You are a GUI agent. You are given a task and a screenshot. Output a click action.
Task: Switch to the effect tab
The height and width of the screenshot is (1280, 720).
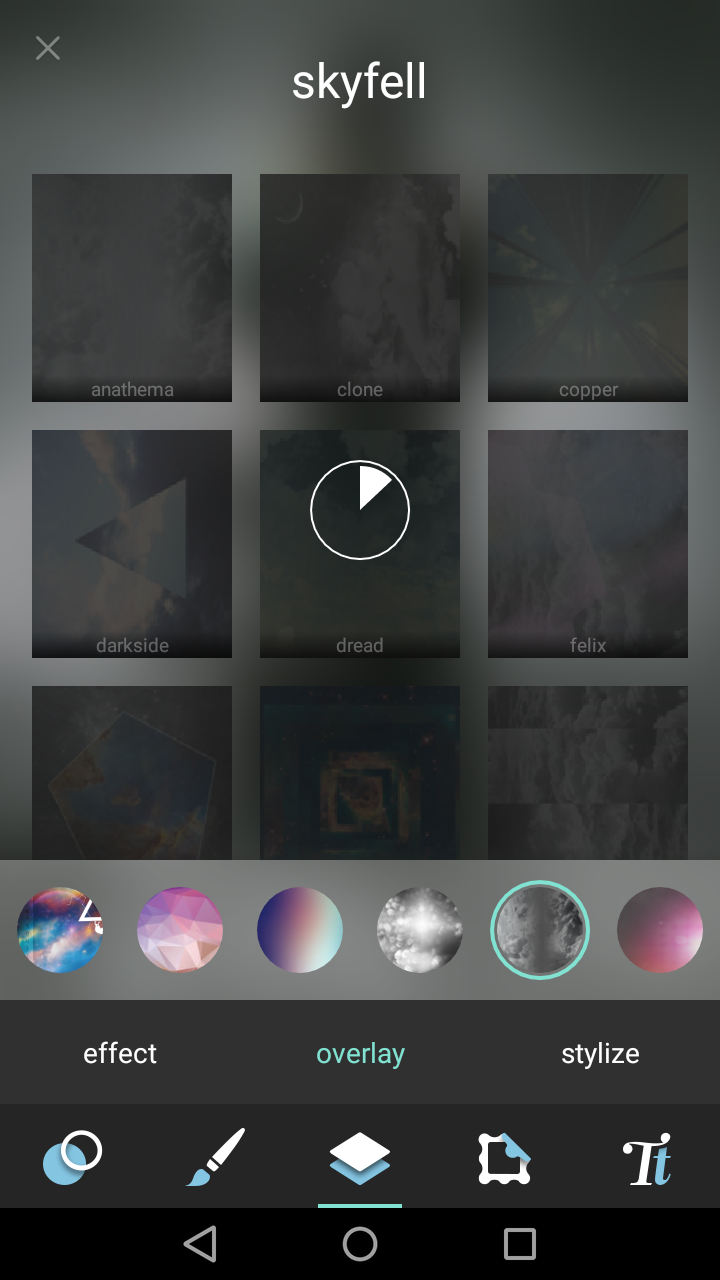pos(120,1053)
